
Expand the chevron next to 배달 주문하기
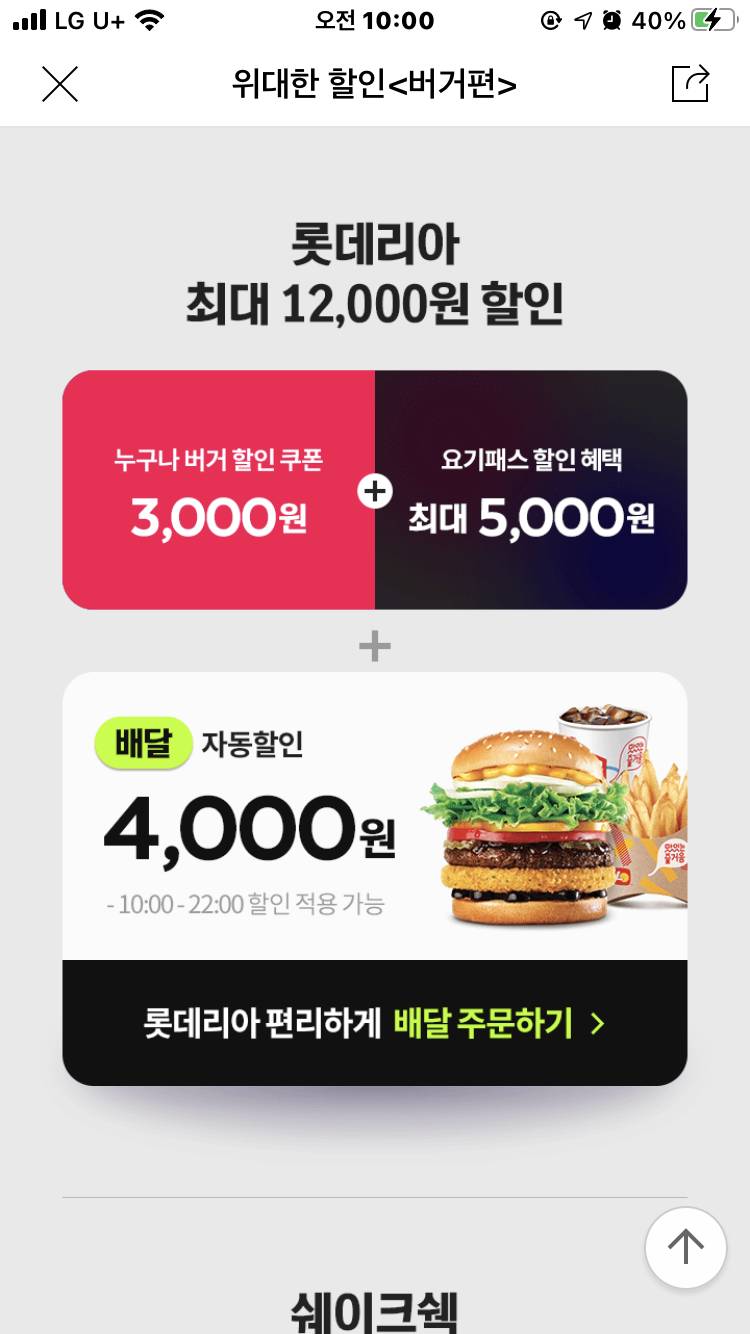click(x=600, y=1024)
